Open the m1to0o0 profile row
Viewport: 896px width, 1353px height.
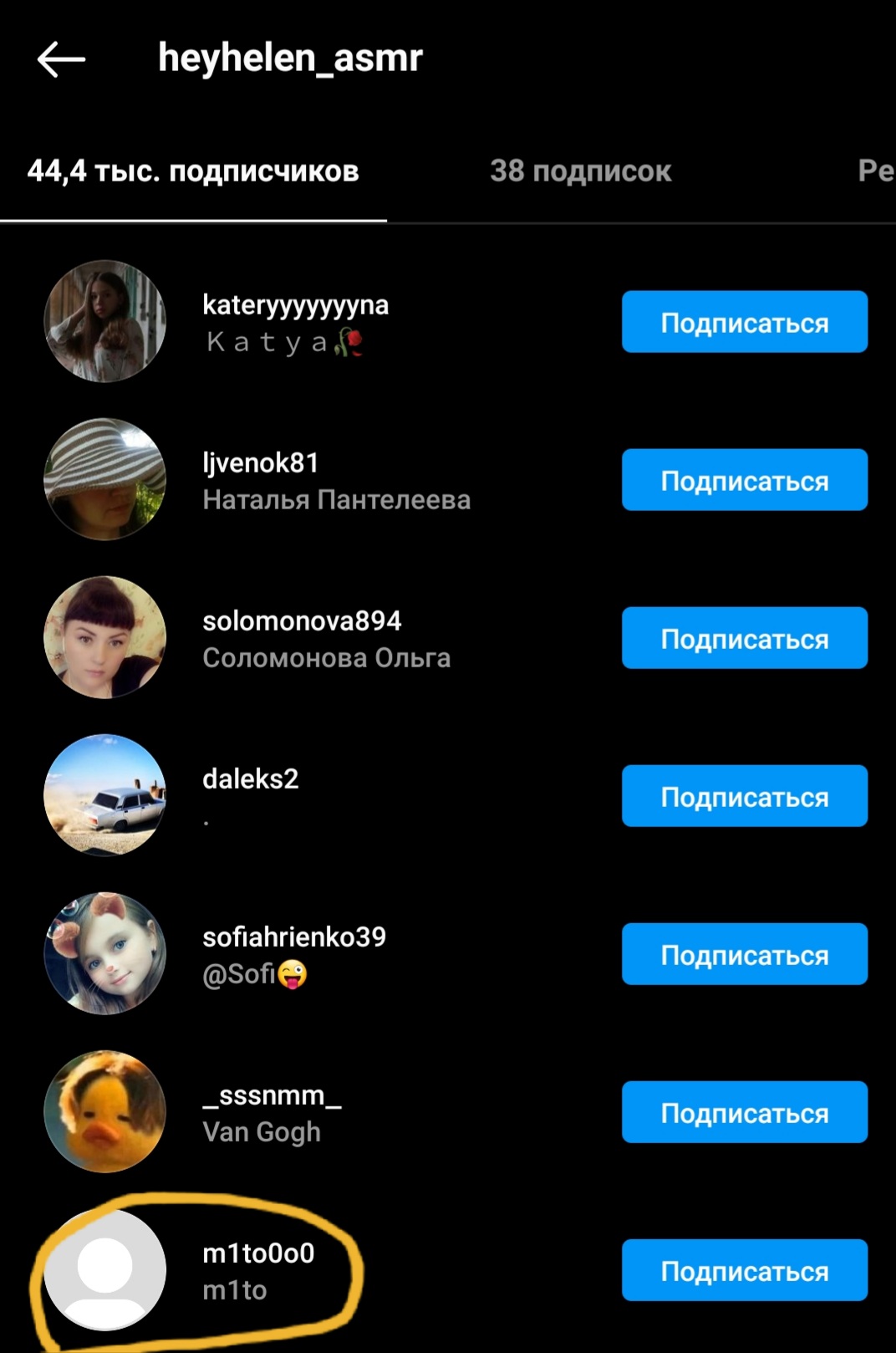pos(257,1270)
